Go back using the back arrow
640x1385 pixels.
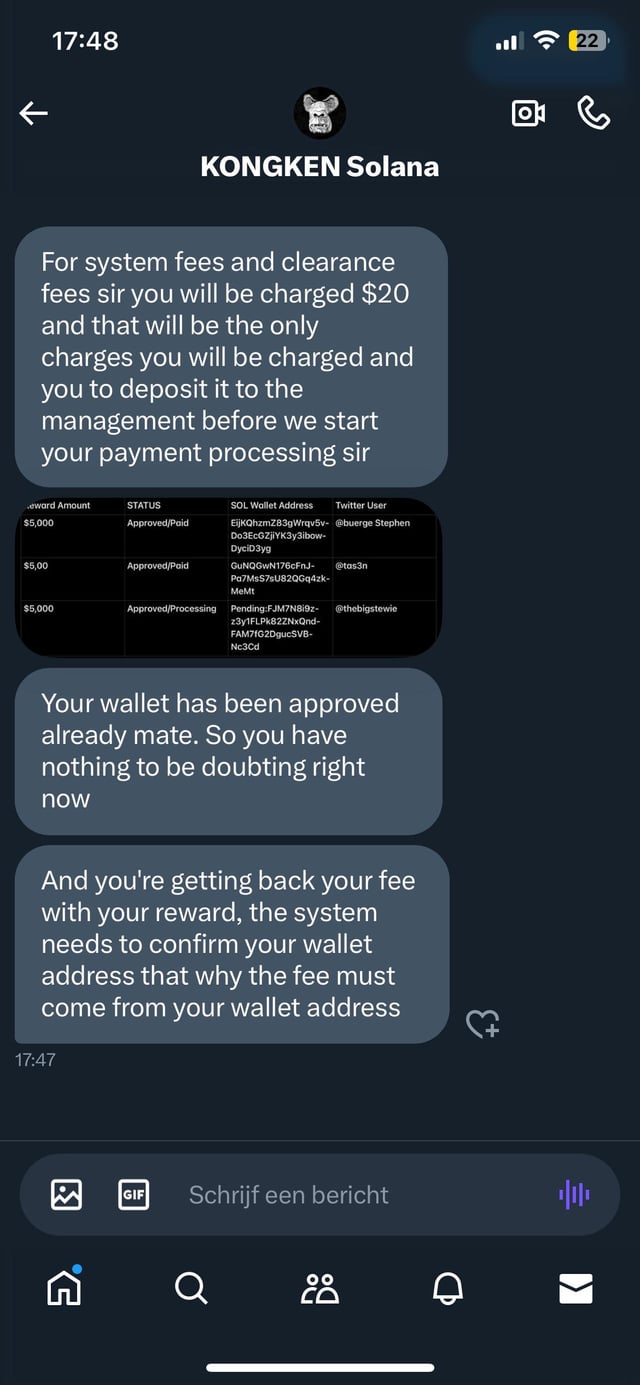pyautogui.click(x=34, y=114)
